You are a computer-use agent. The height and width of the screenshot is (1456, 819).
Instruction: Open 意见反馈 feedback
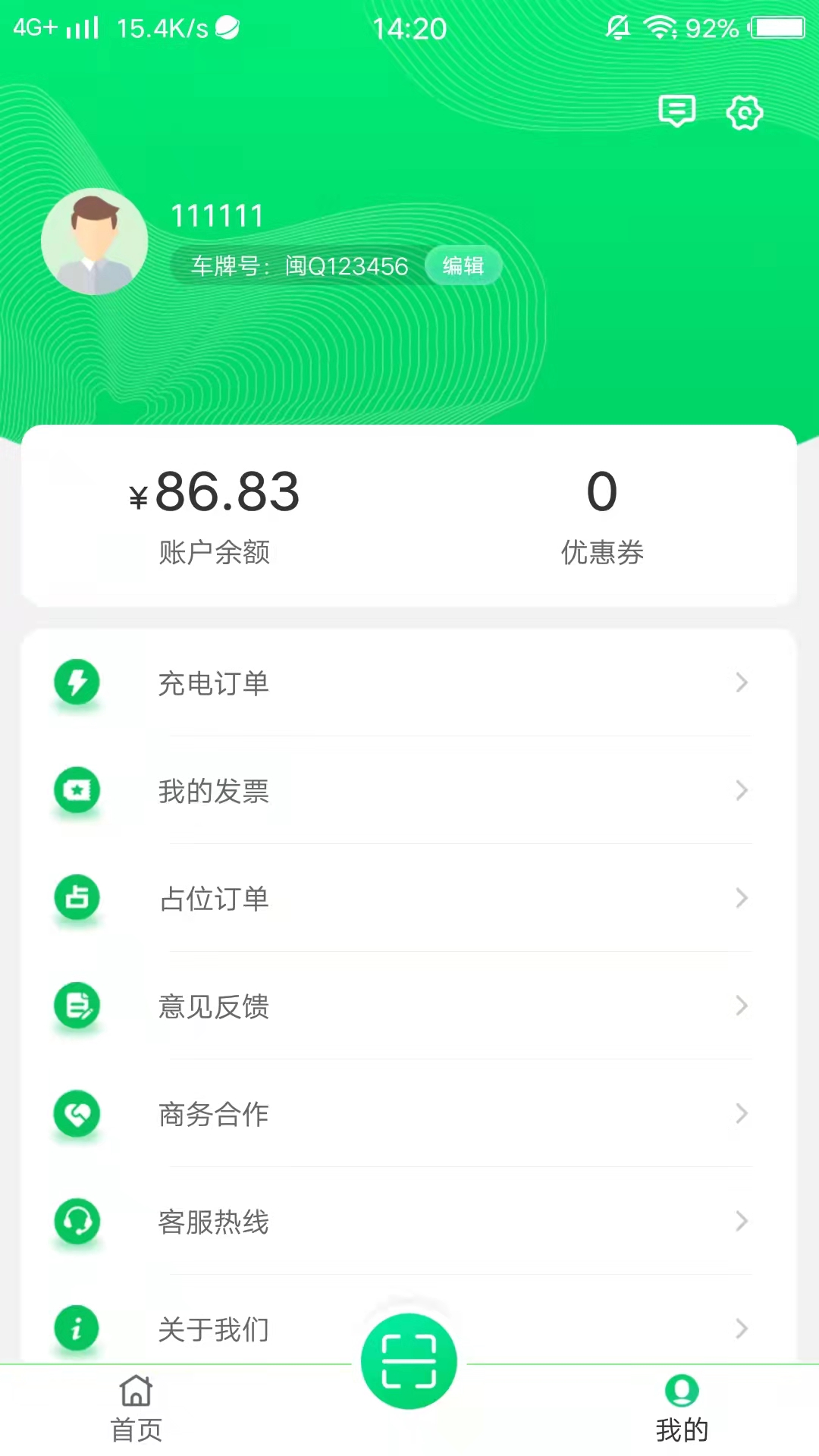(x=409, y=1006)
